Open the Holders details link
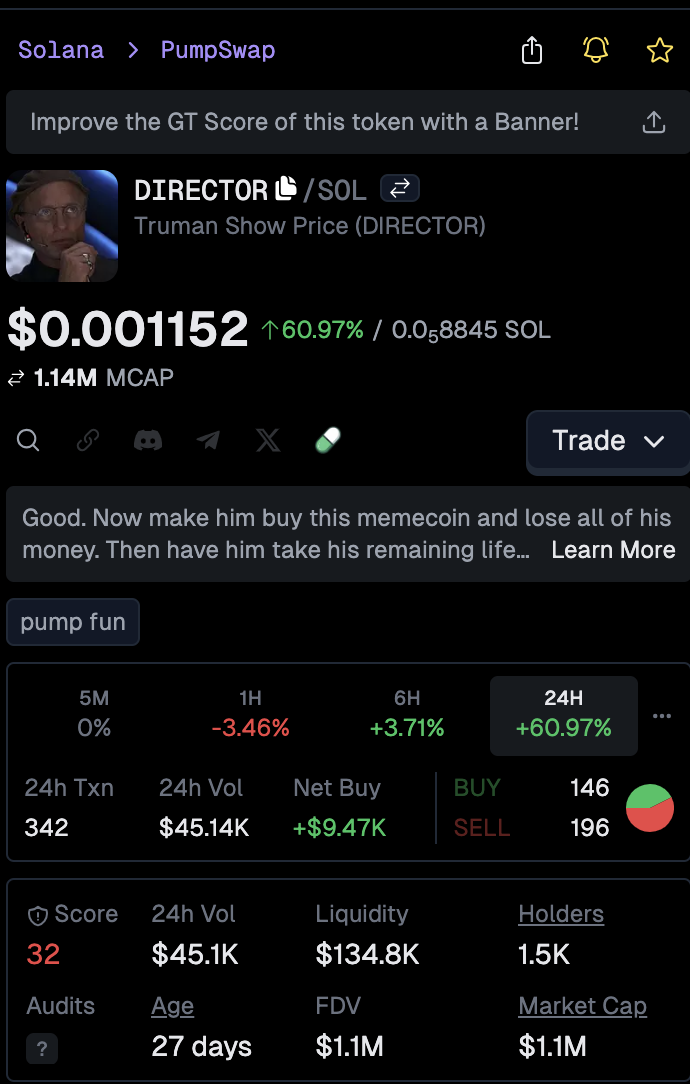Image resolution: width=690 pixels, height=1084 pixels. click(x=561, y=914)
